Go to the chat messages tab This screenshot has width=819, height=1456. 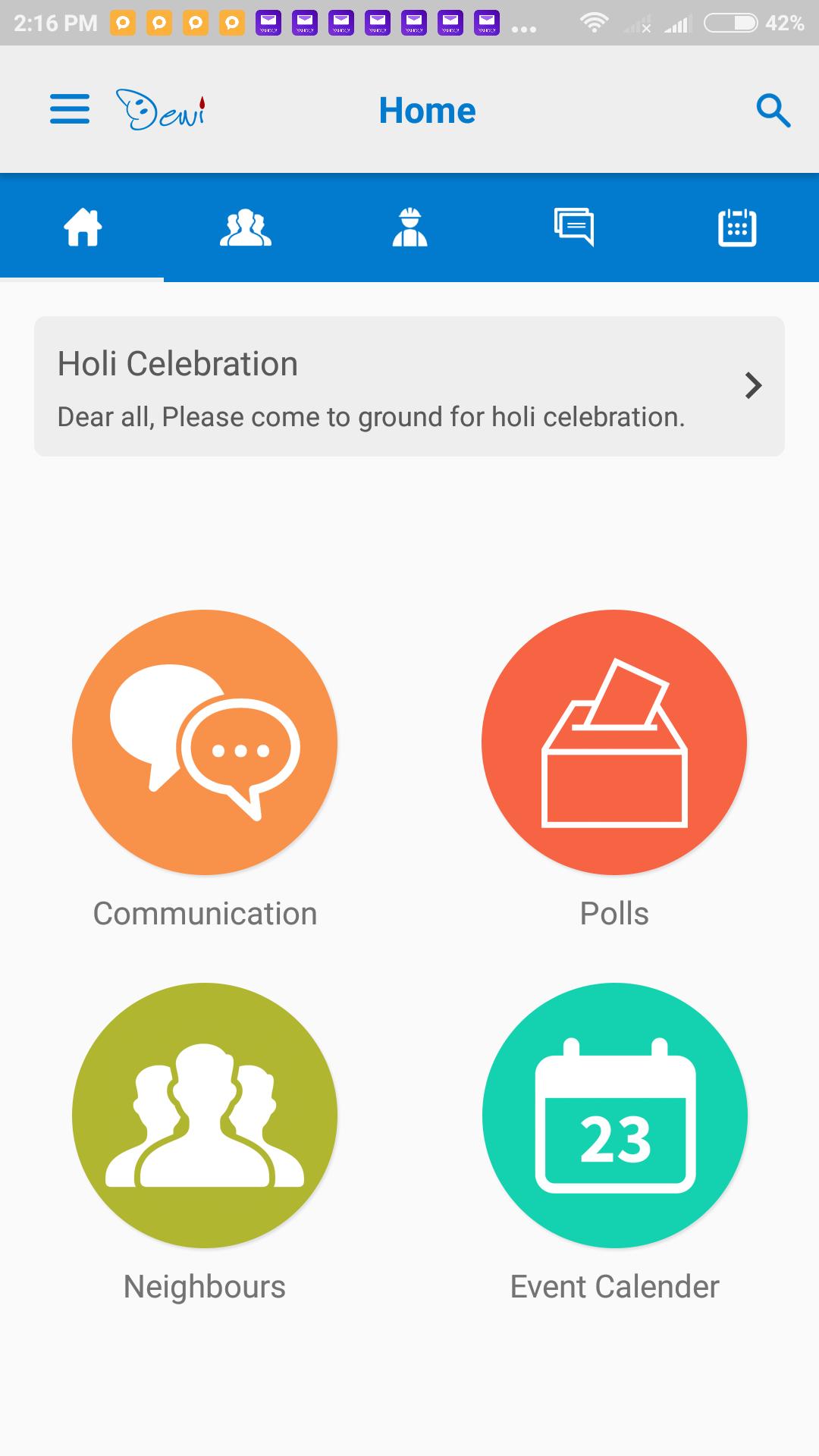coord(574,227)
